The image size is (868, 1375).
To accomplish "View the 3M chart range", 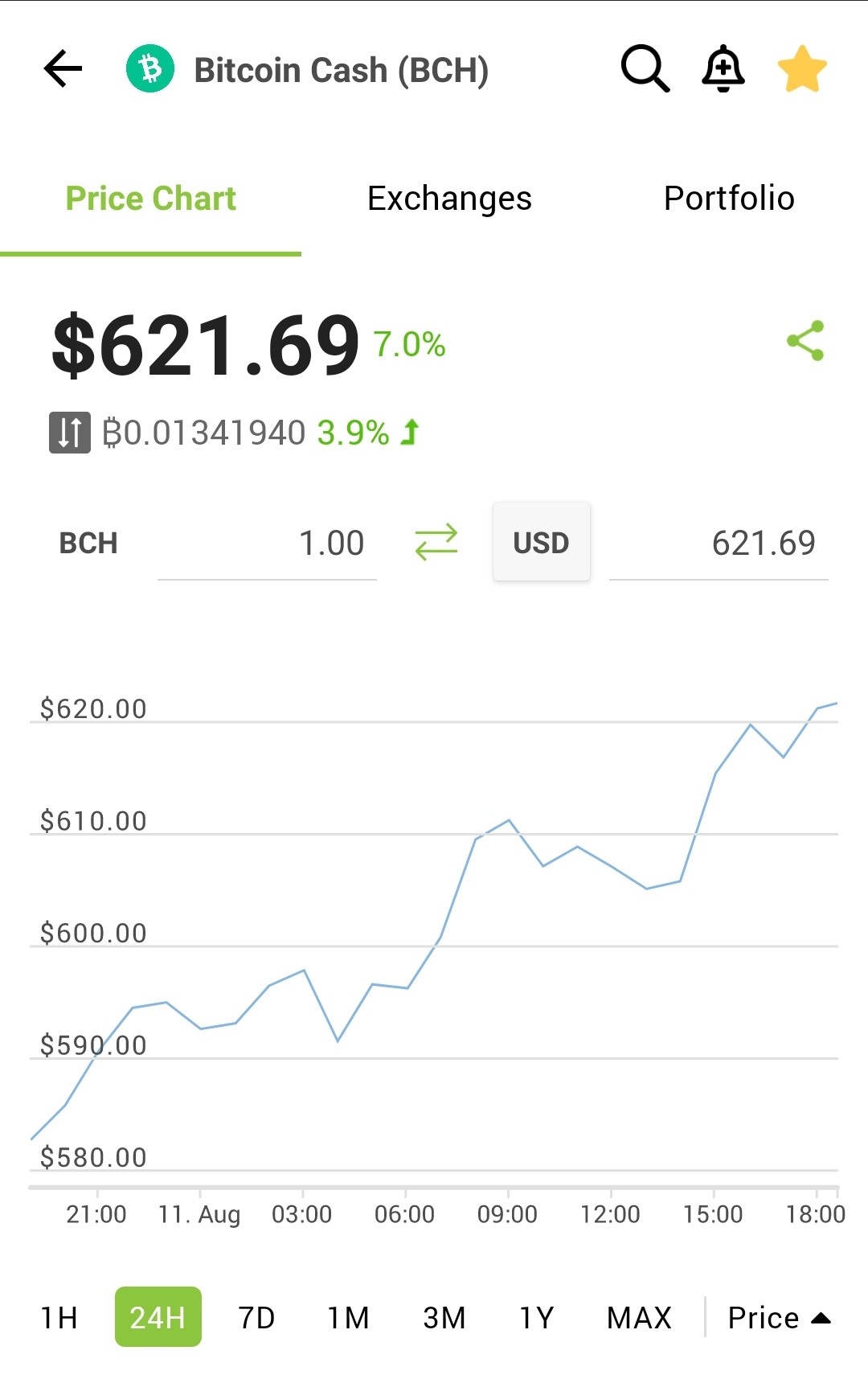I will pyautogui.click(x=444, y=1319).
